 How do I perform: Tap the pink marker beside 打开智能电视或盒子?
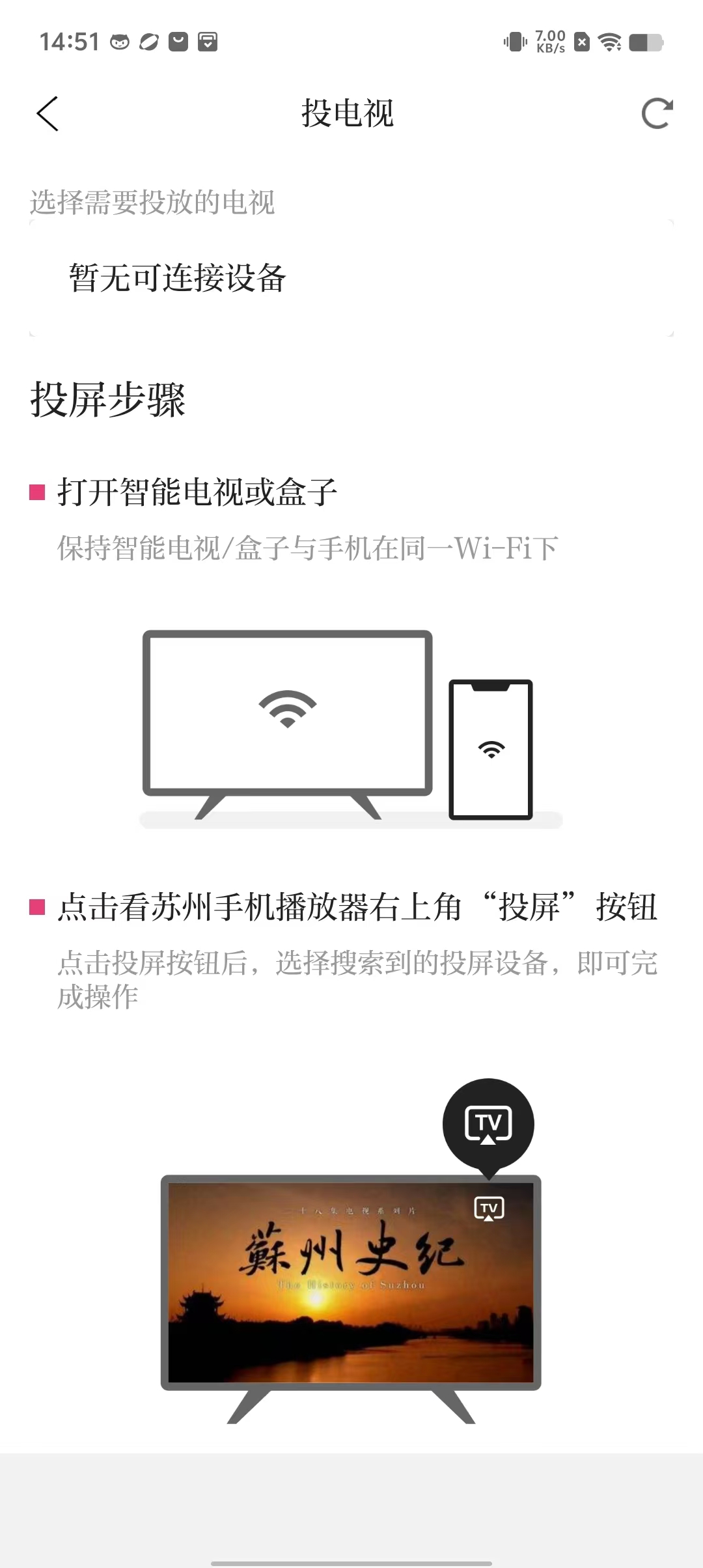[x=36, y=493]
